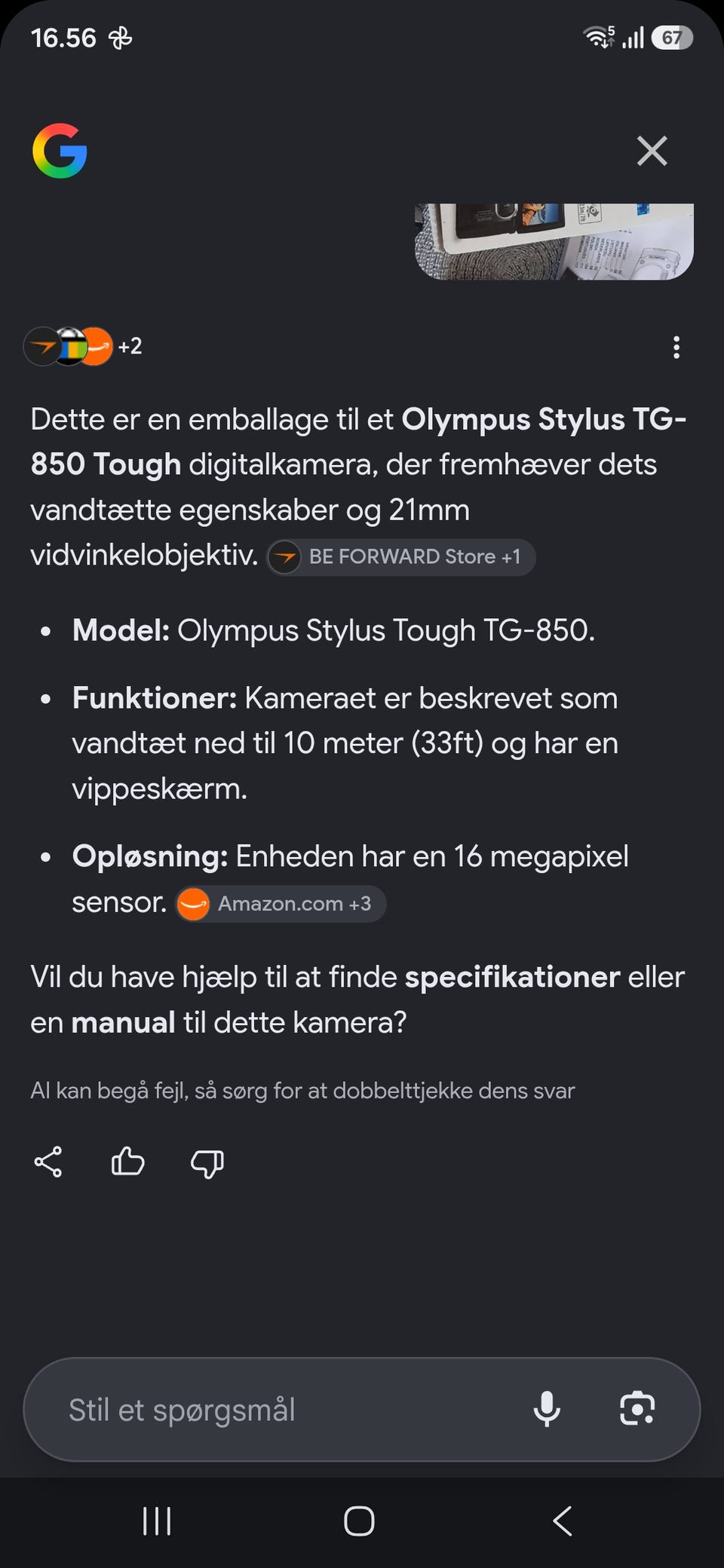Close the Google AI panel

[x=652, y=151]
